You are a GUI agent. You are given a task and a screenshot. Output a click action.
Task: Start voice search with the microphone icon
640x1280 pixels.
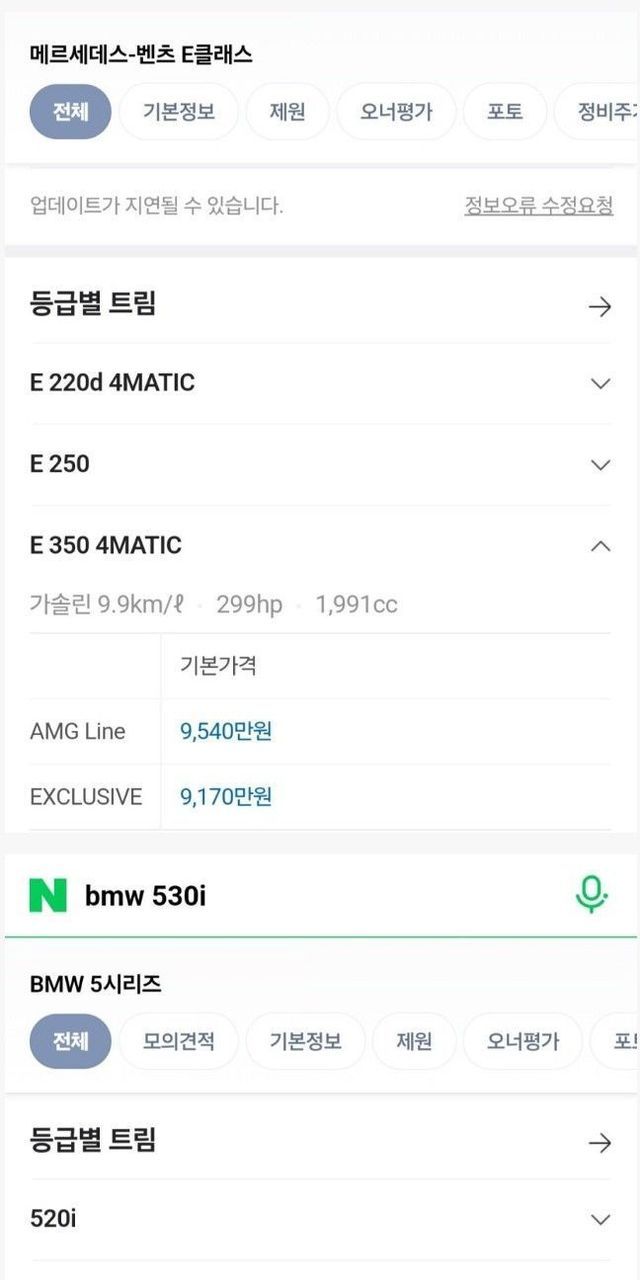(x=592, y=894)
